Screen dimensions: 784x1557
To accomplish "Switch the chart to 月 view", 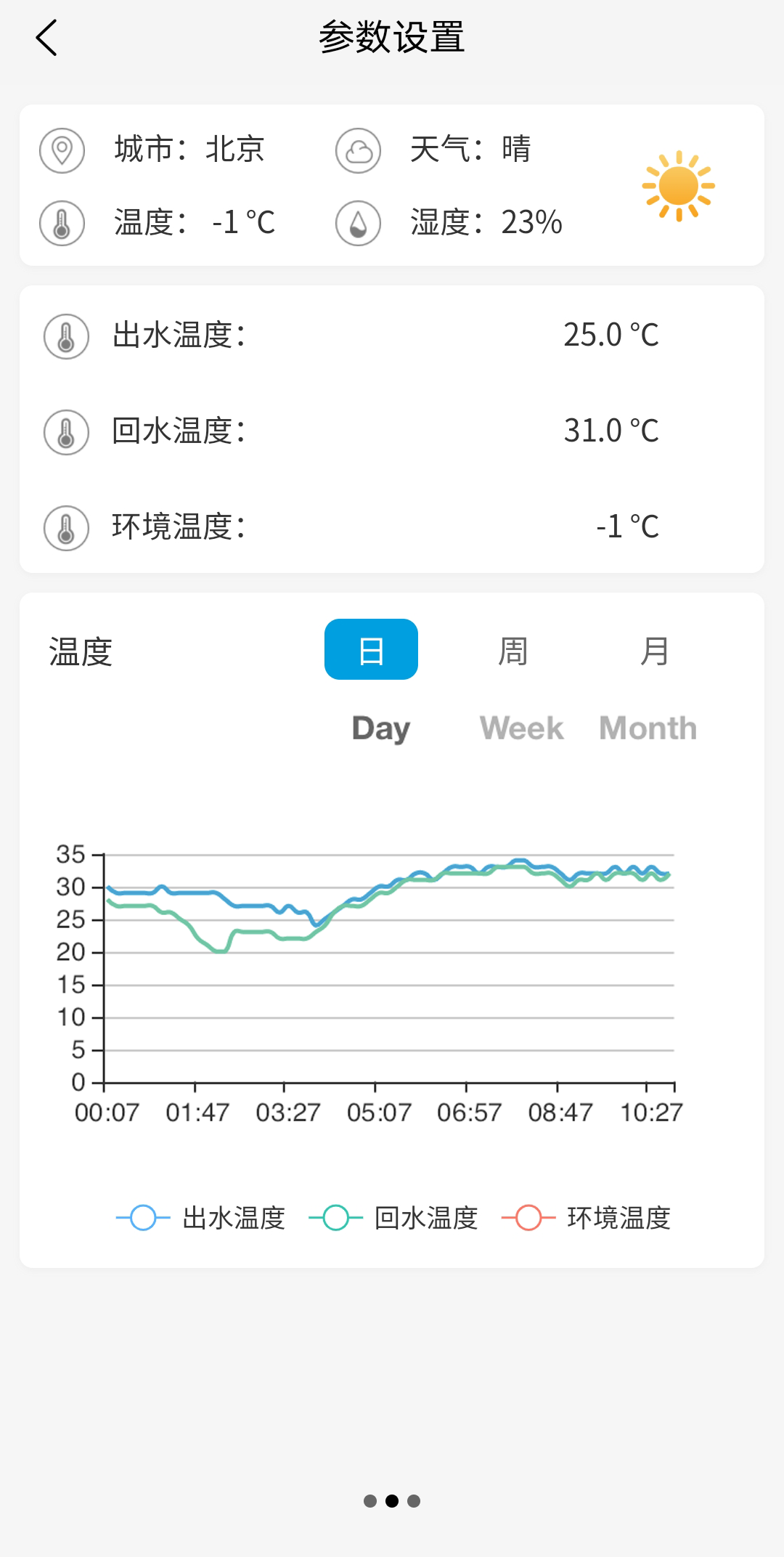I will (x=654, y=651).
